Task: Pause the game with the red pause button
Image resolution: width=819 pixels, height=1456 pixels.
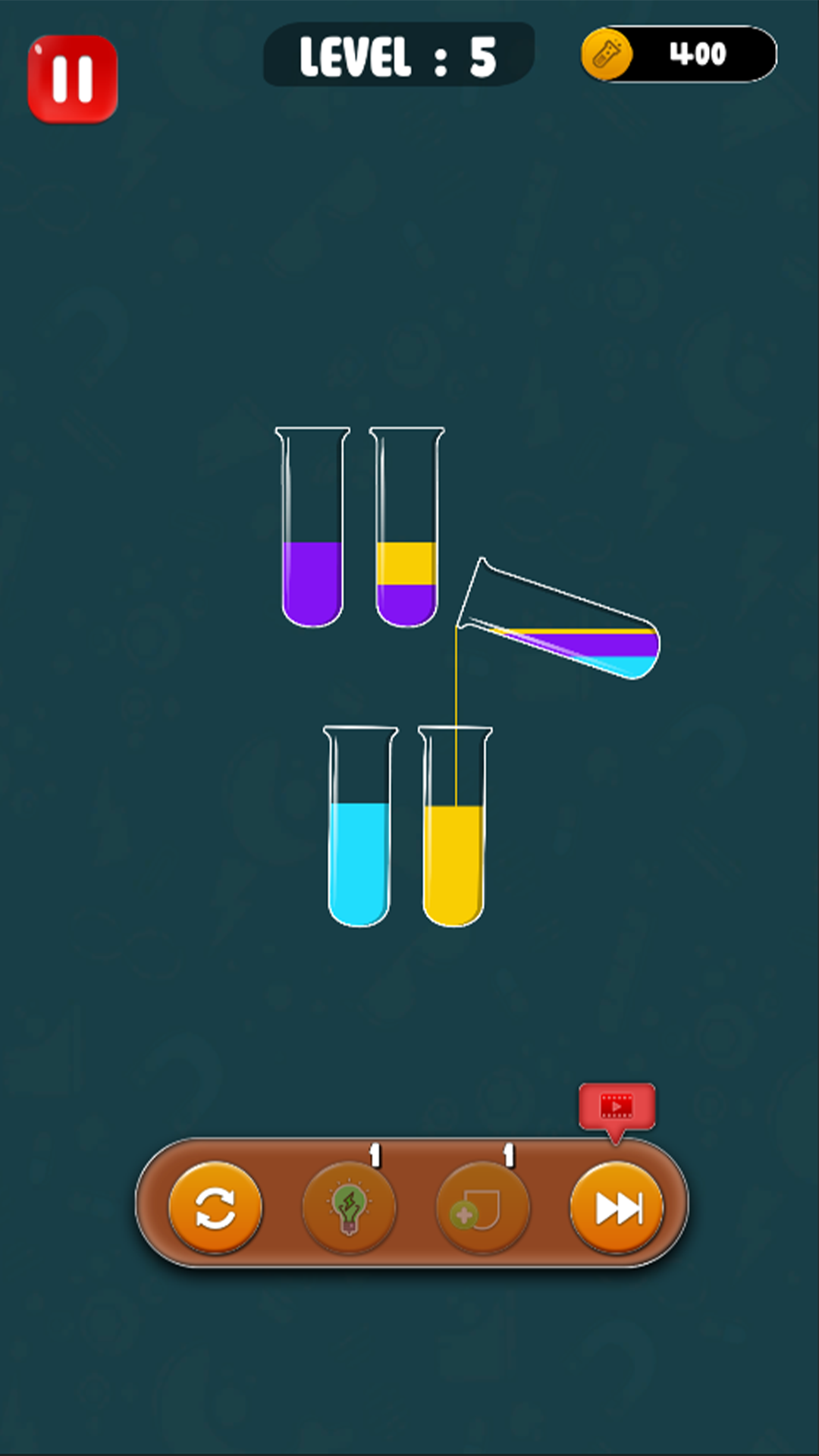Action: [73, 76]
